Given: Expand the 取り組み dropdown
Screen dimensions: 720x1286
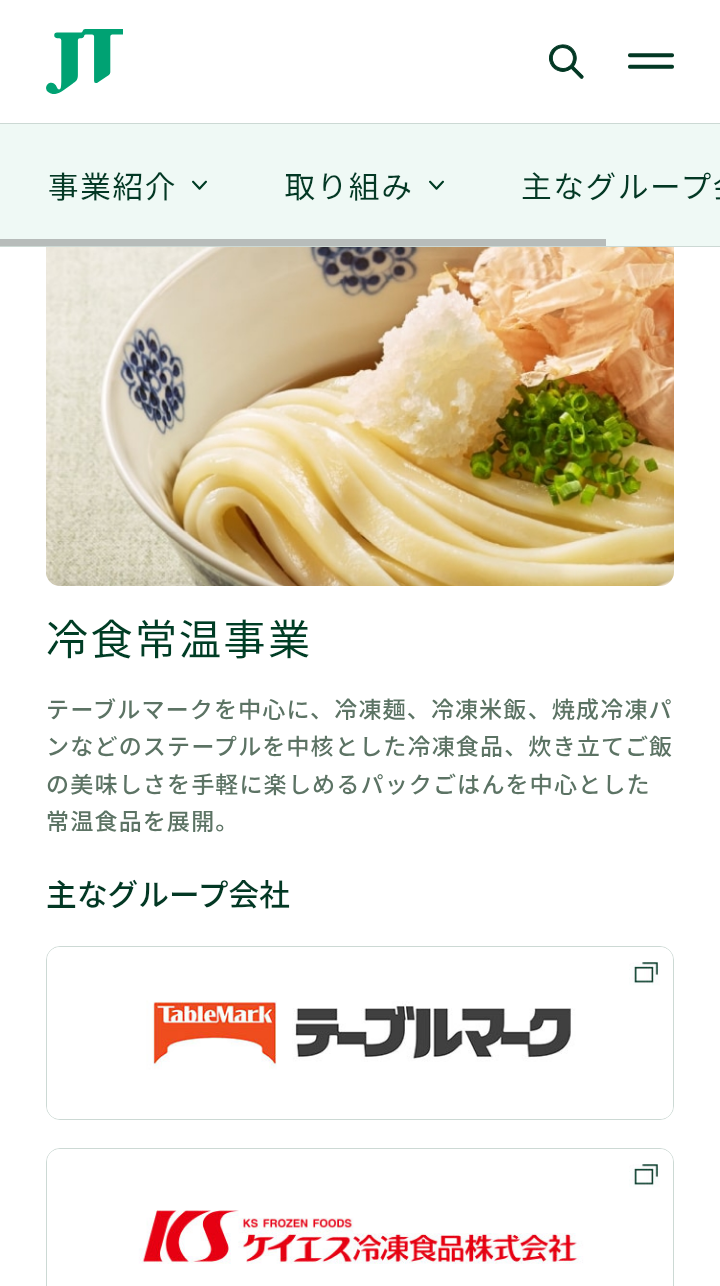Looking at the screenshot, I should [365, 186].
